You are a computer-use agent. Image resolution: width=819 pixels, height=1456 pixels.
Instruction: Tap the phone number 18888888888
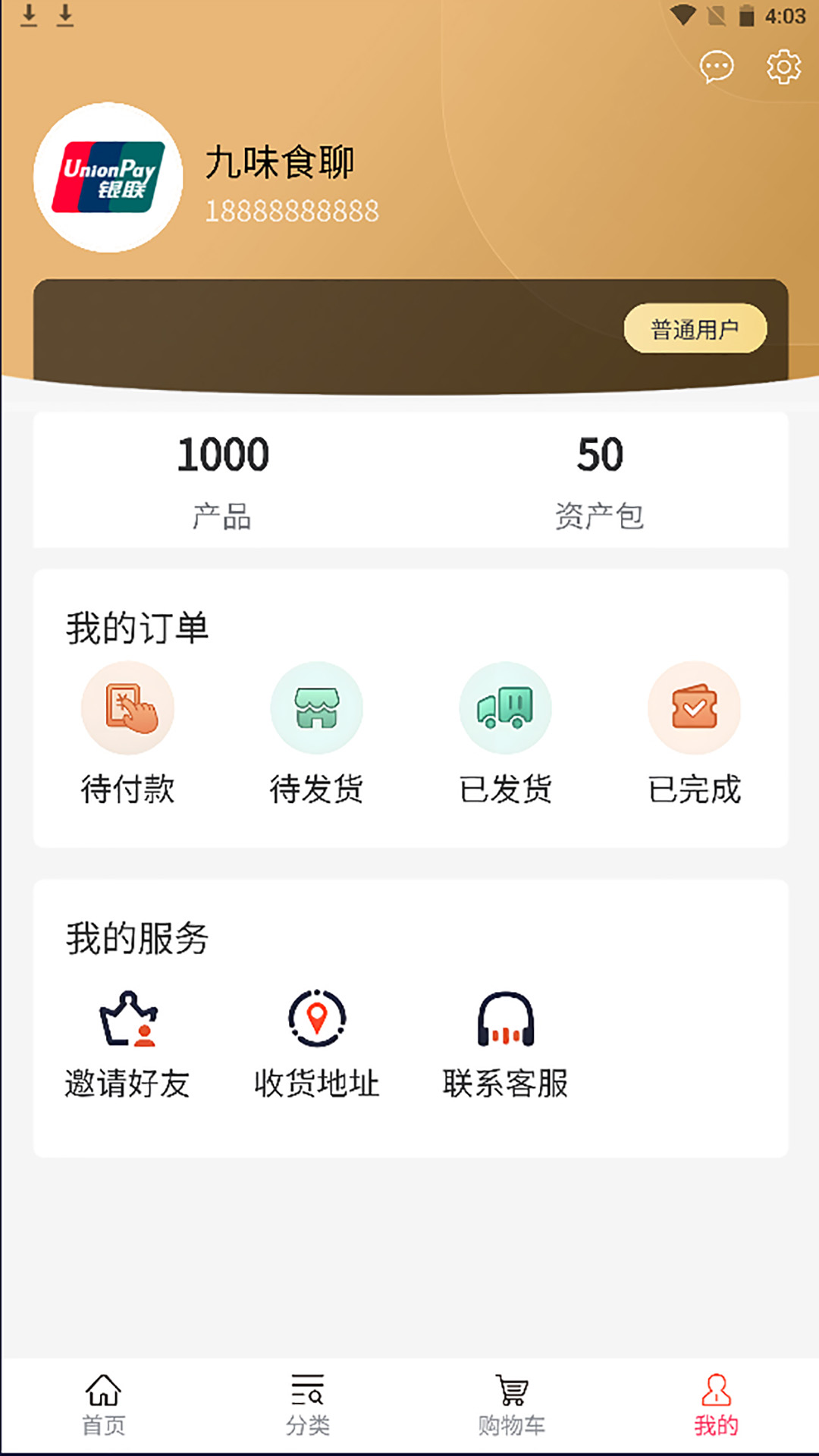click(x=293, y=210)
